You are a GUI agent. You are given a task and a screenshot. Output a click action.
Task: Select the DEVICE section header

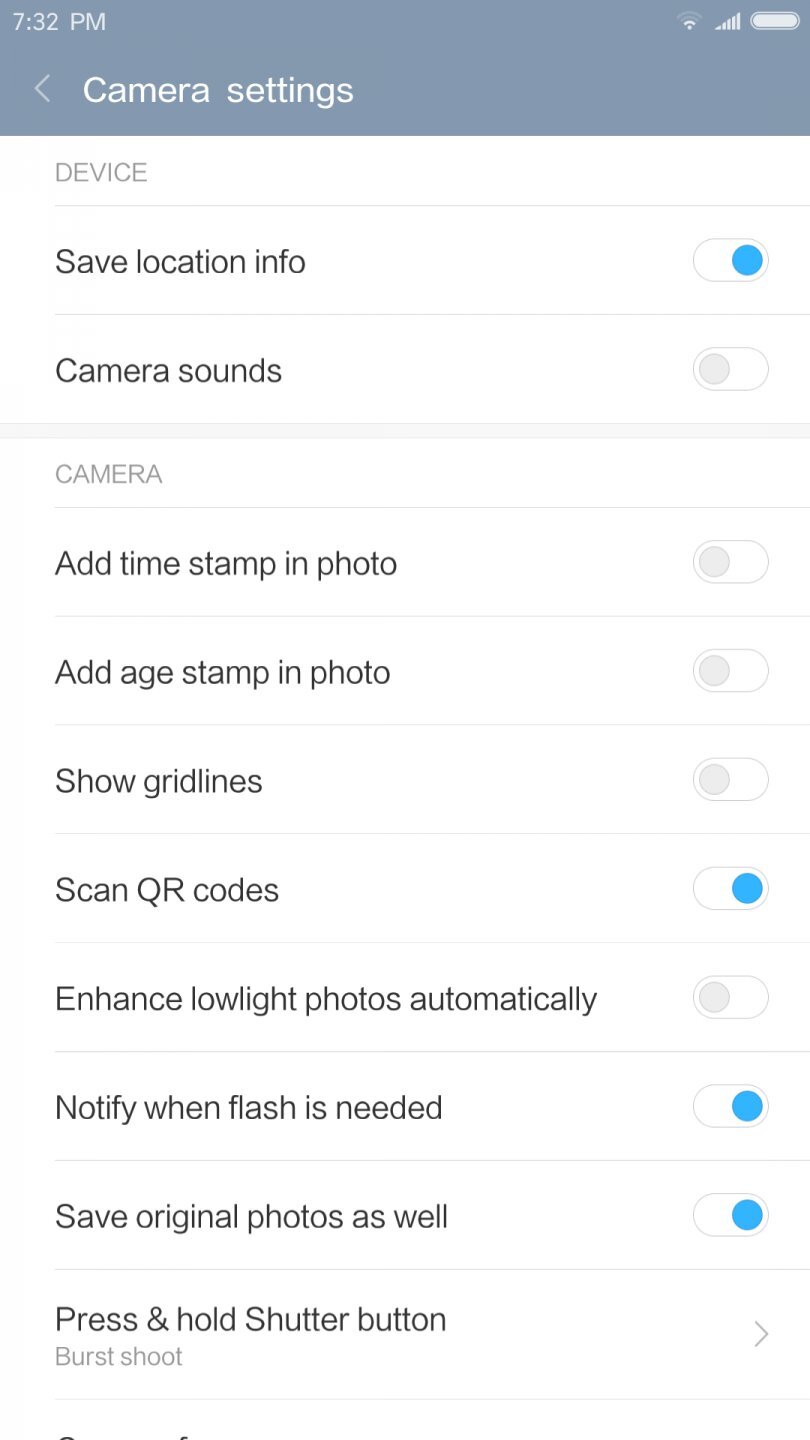(101, 172)
